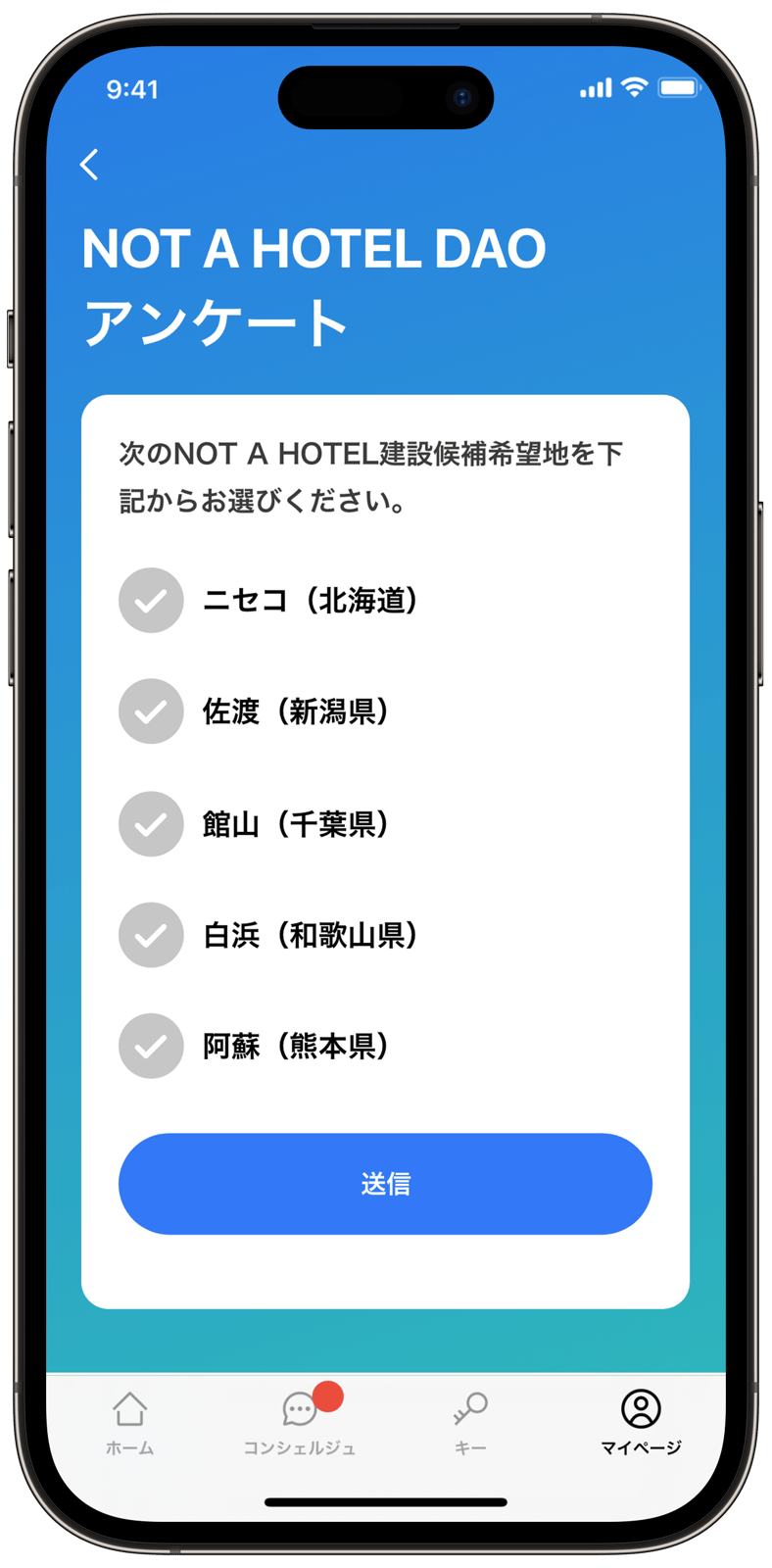Image resolution: width=772 pixels, height=1568 pixels.
Task: Tick the 白浜（和歌山県） option
Action: 151,935
